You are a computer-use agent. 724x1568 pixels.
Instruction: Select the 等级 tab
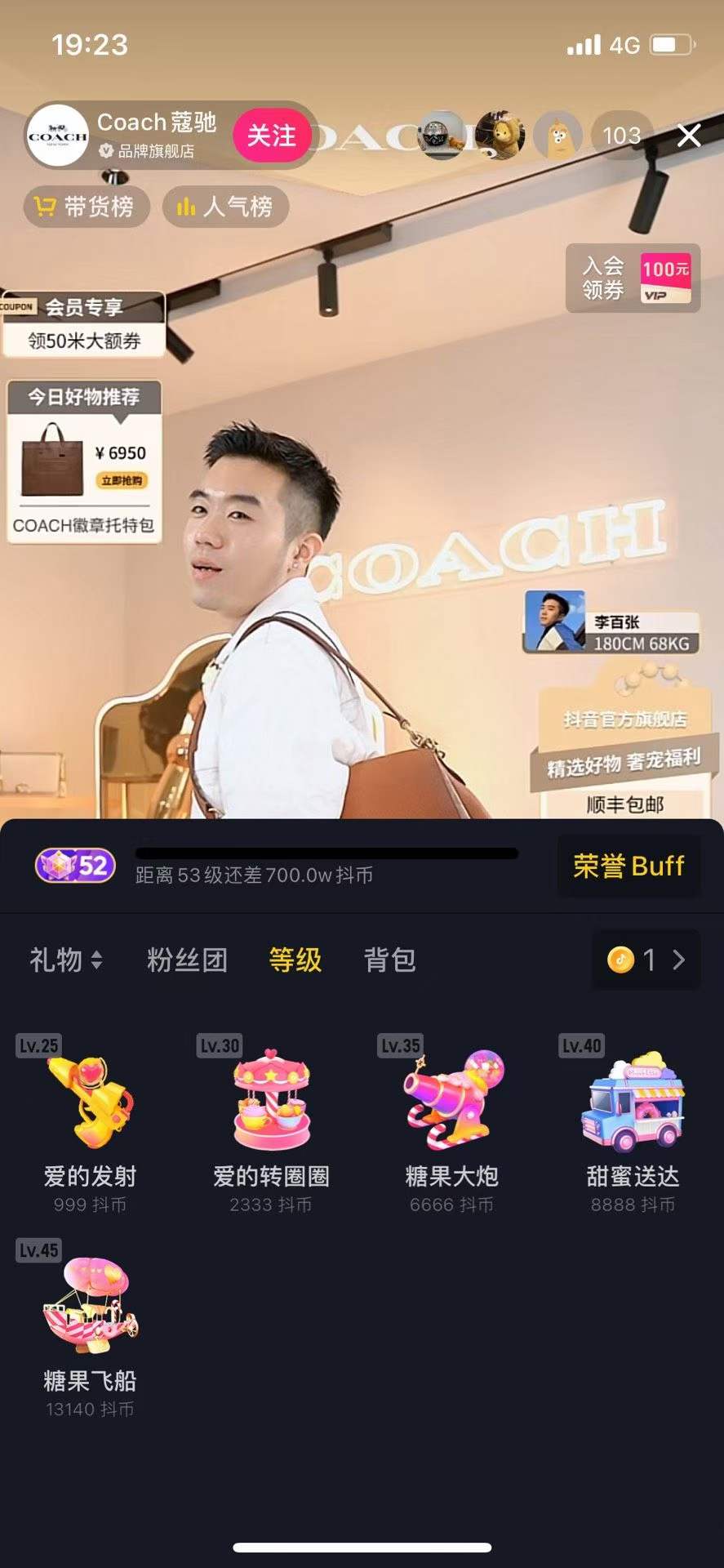[295, 960]
